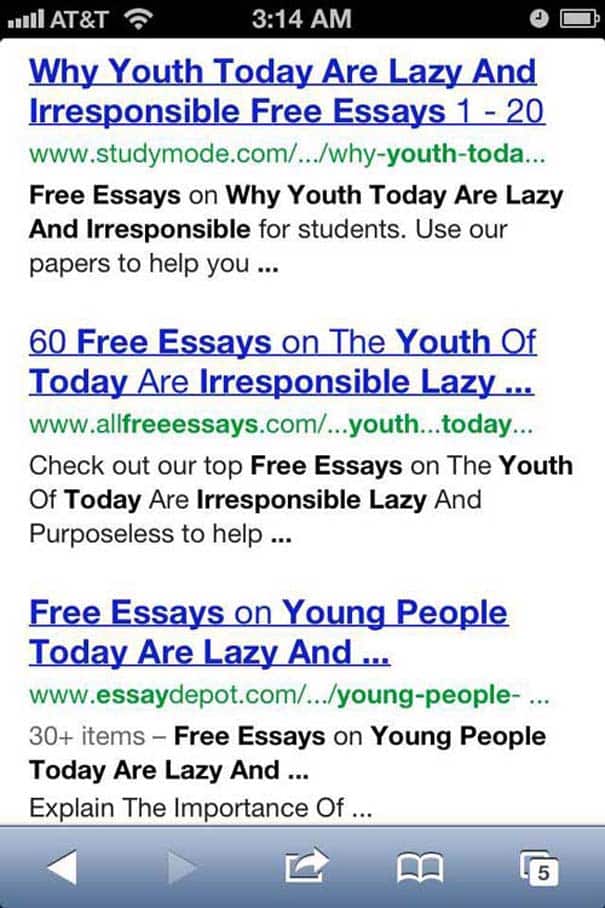Open the share menu in Safari toolbar
Screen dimensions: 605x908
tap(302, 867)
